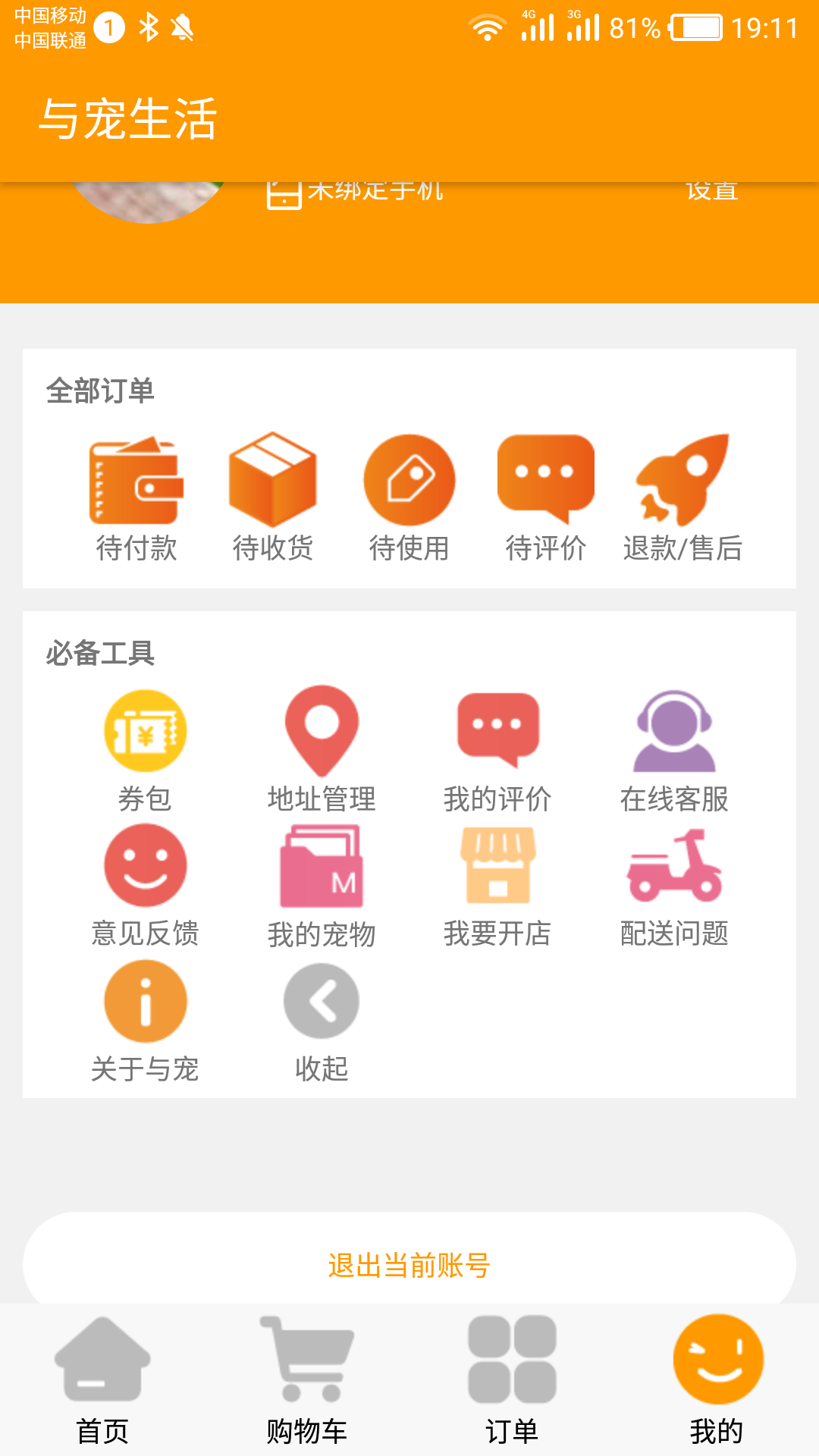This screenshot has width=819, height=1456.
Task: Switch to the 订单 orders tab
Action: tap(512, 1395)
